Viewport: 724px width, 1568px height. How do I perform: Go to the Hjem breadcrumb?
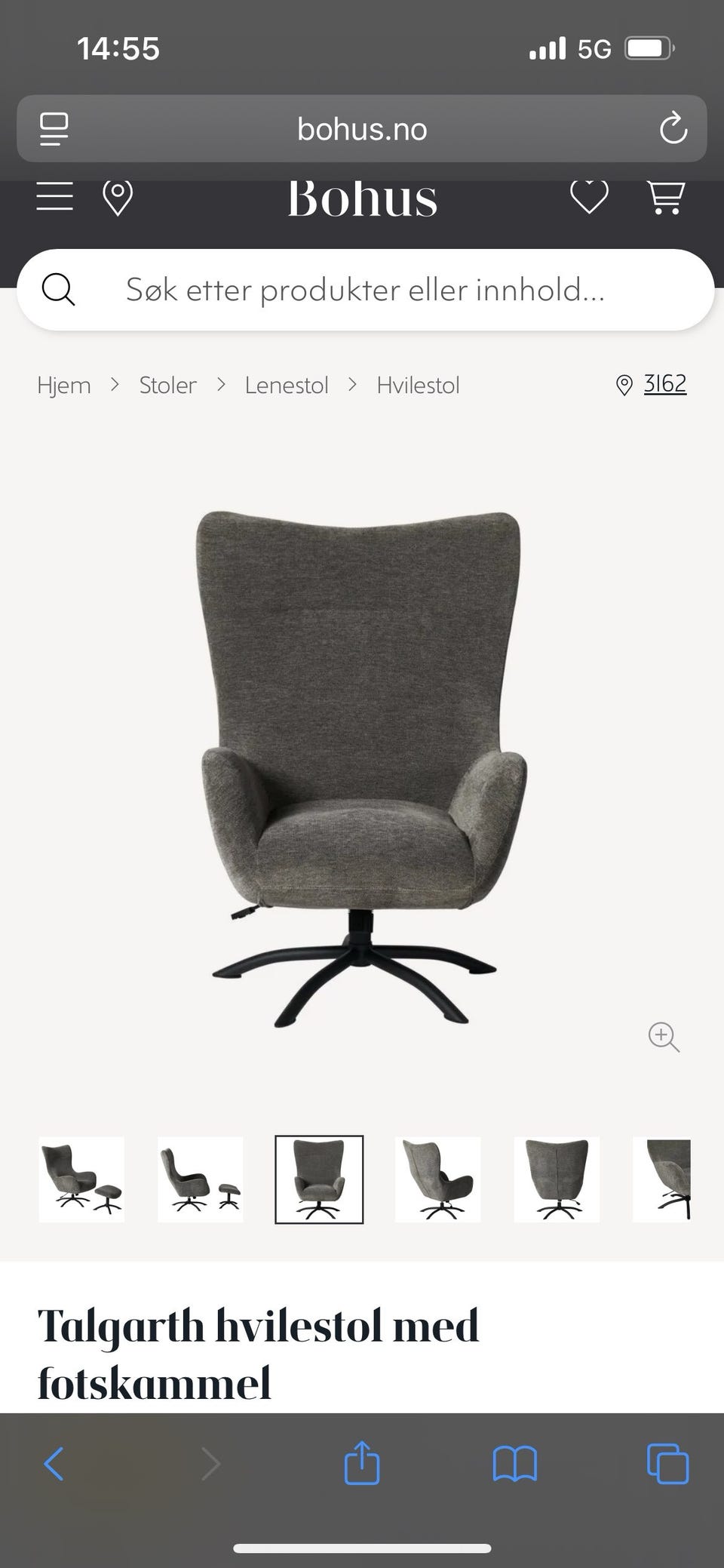(x=64, y=386)
